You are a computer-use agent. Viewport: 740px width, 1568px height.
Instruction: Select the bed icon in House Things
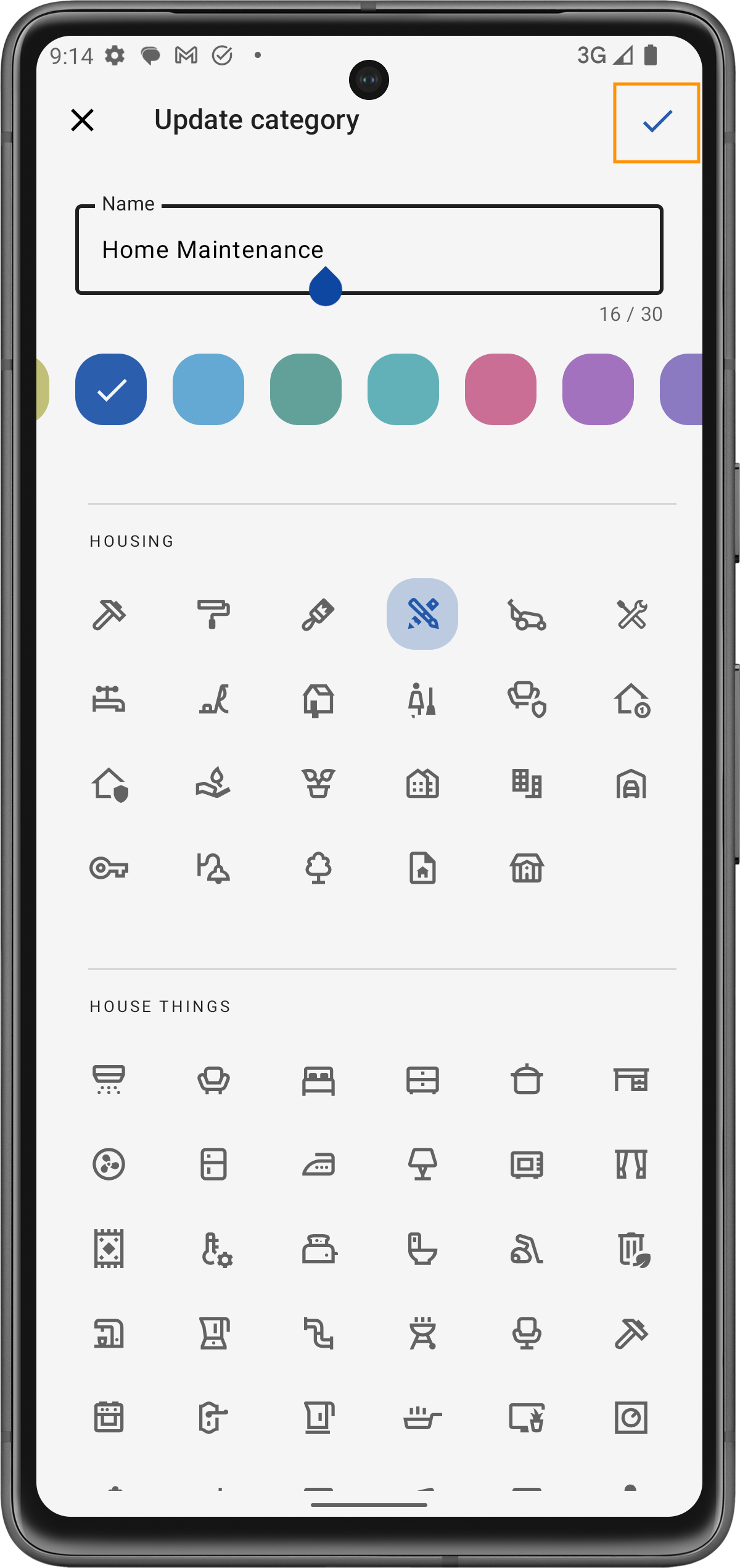318,1081
